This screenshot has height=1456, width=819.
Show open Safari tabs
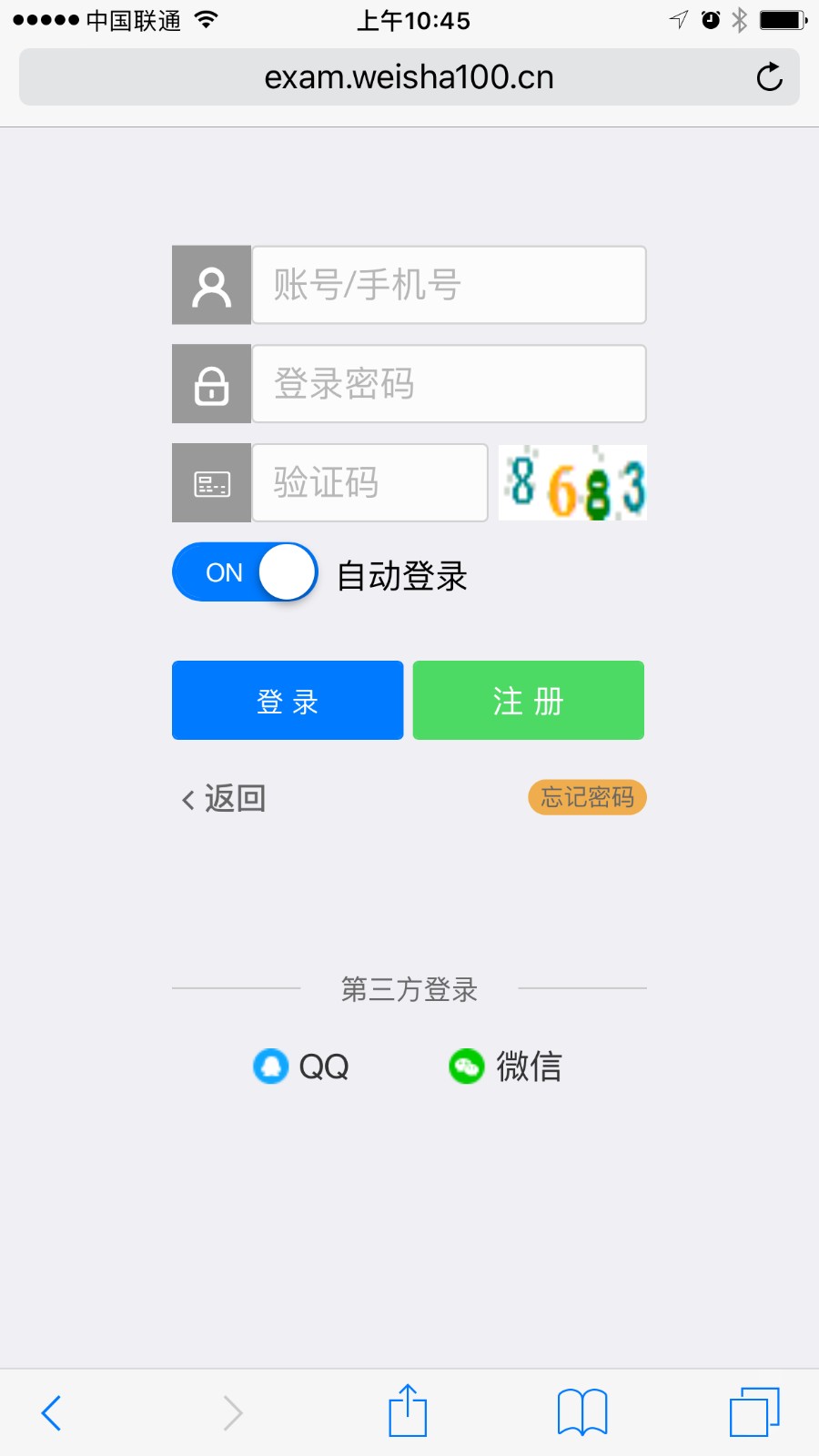click(x=754, y=1412)
